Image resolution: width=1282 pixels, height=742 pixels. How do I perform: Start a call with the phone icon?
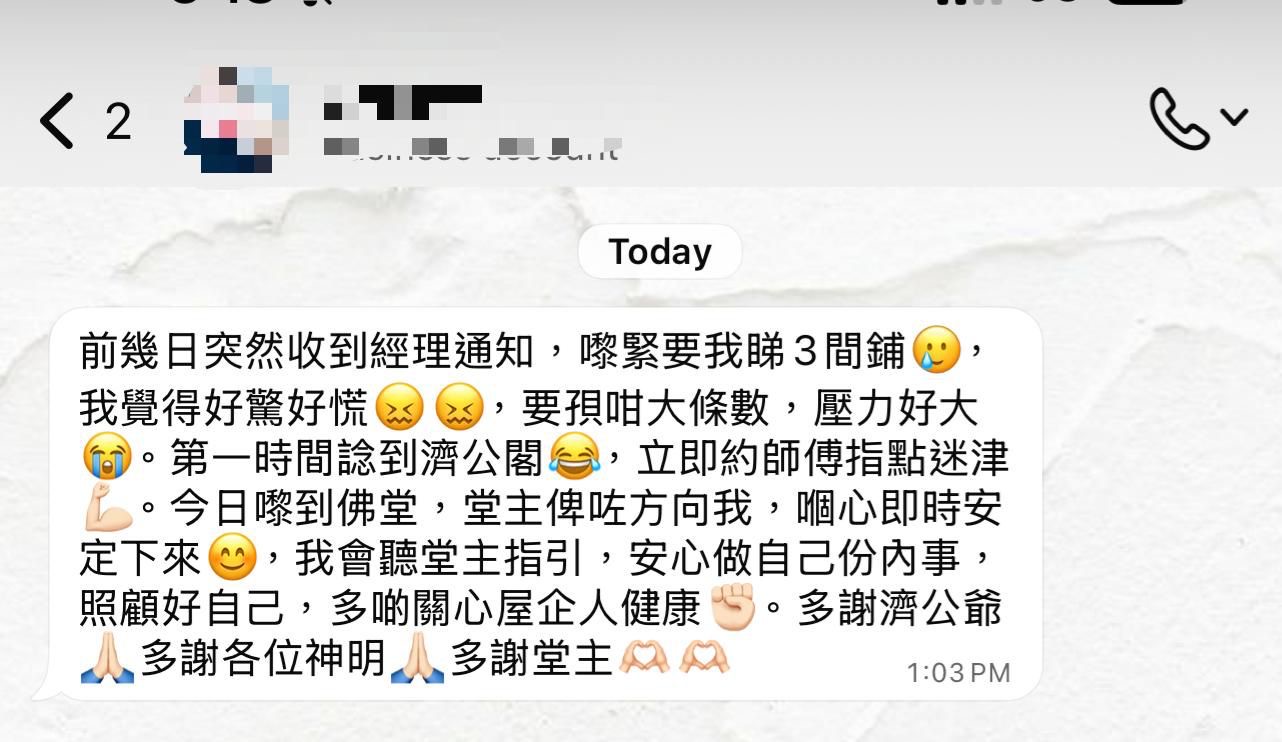tap(1179, 119)
